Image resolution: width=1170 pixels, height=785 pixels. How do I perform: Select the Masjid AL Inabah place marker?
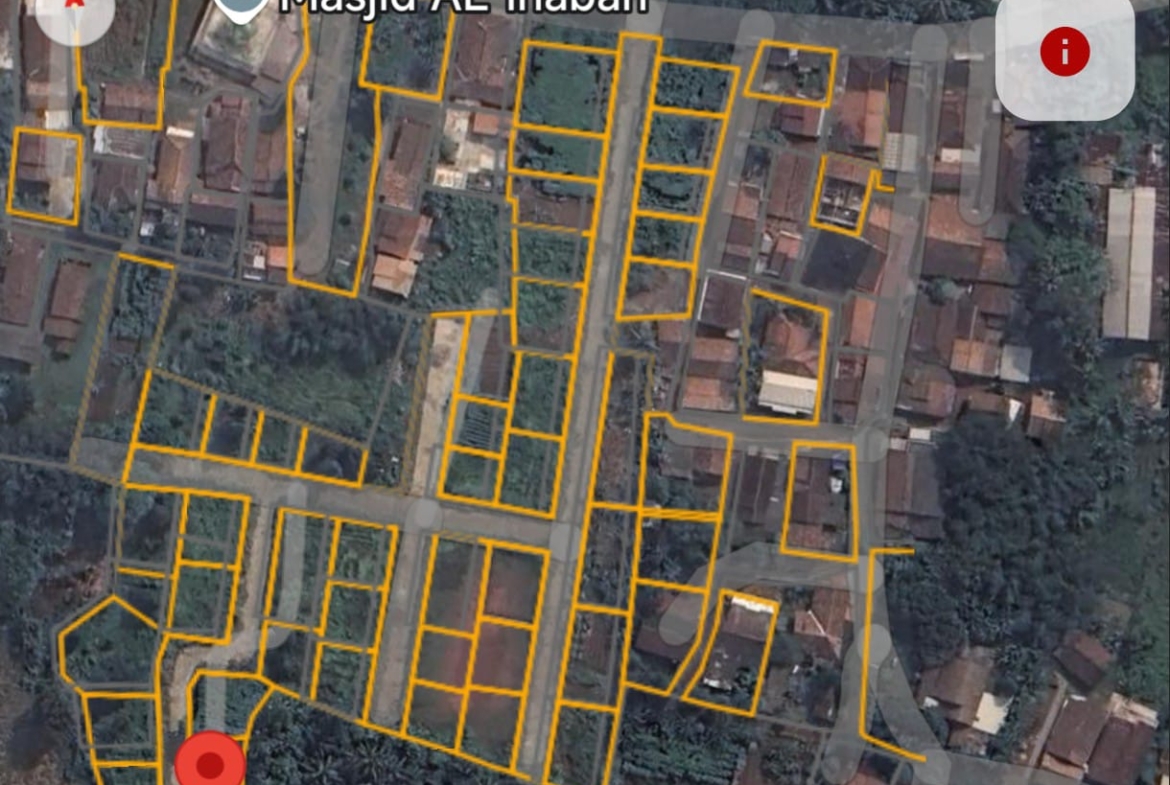tap(242, 8)
